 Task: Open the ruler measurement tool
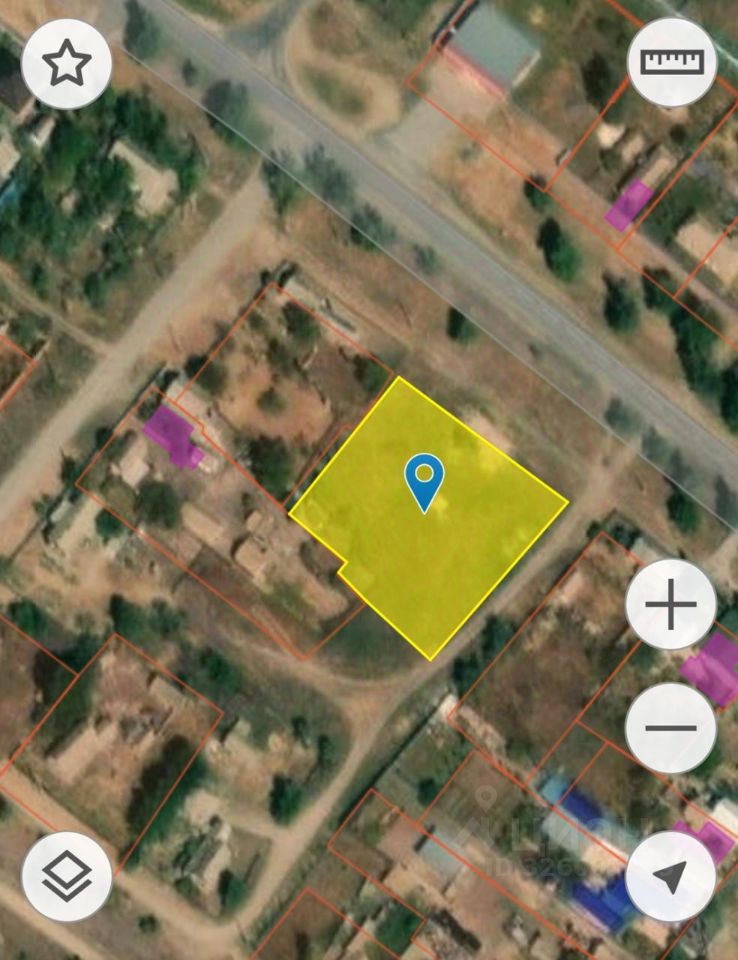click(672, 62)
